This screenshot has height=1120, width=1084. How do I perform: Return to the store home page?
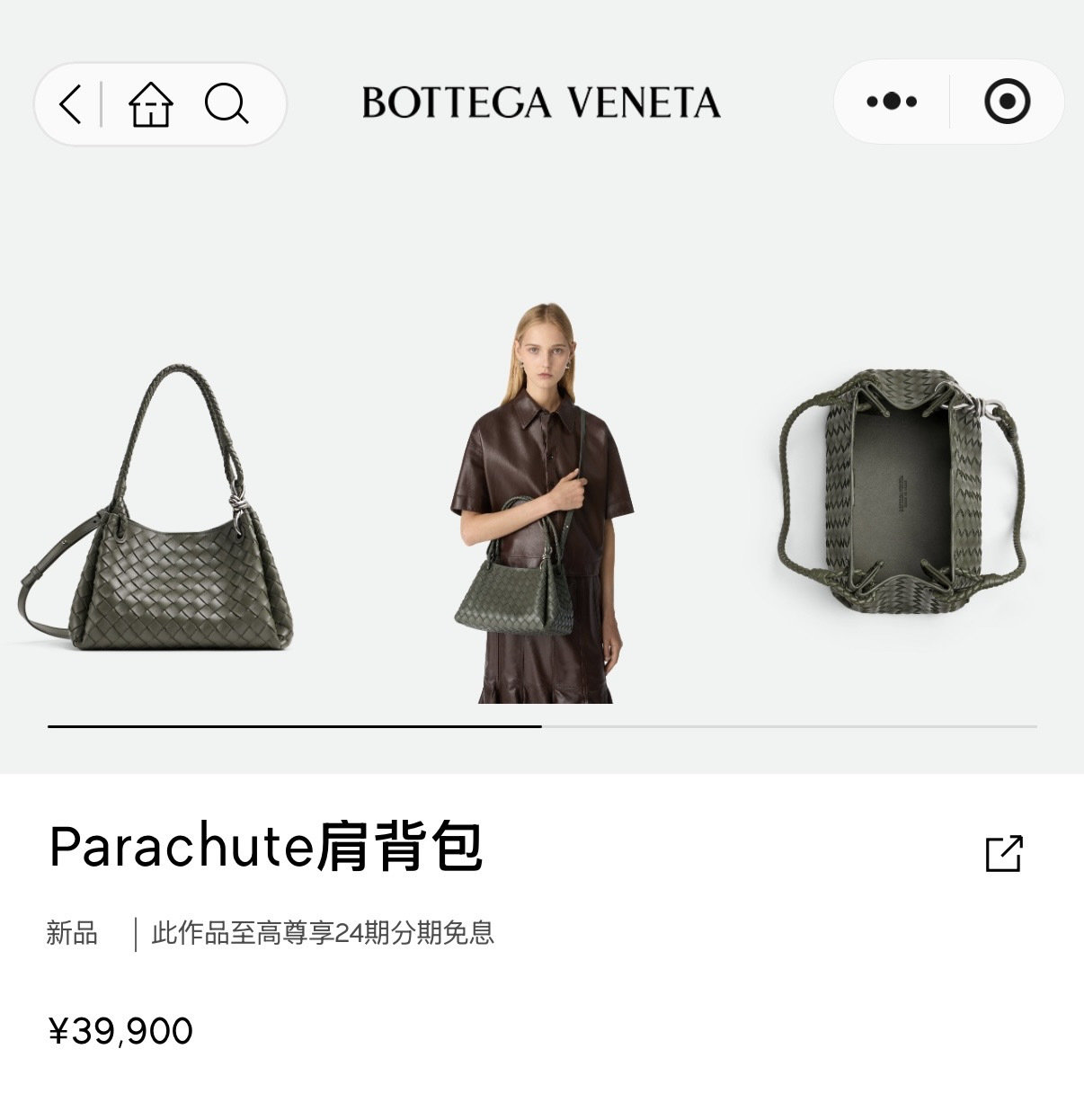tap(150, 103)
